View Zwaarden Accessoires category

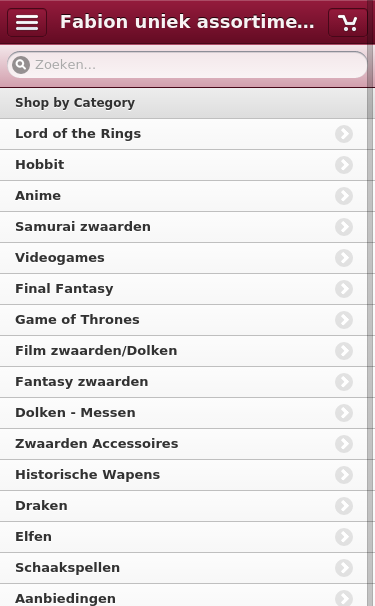pyautogui.click(x=184, y=444)
